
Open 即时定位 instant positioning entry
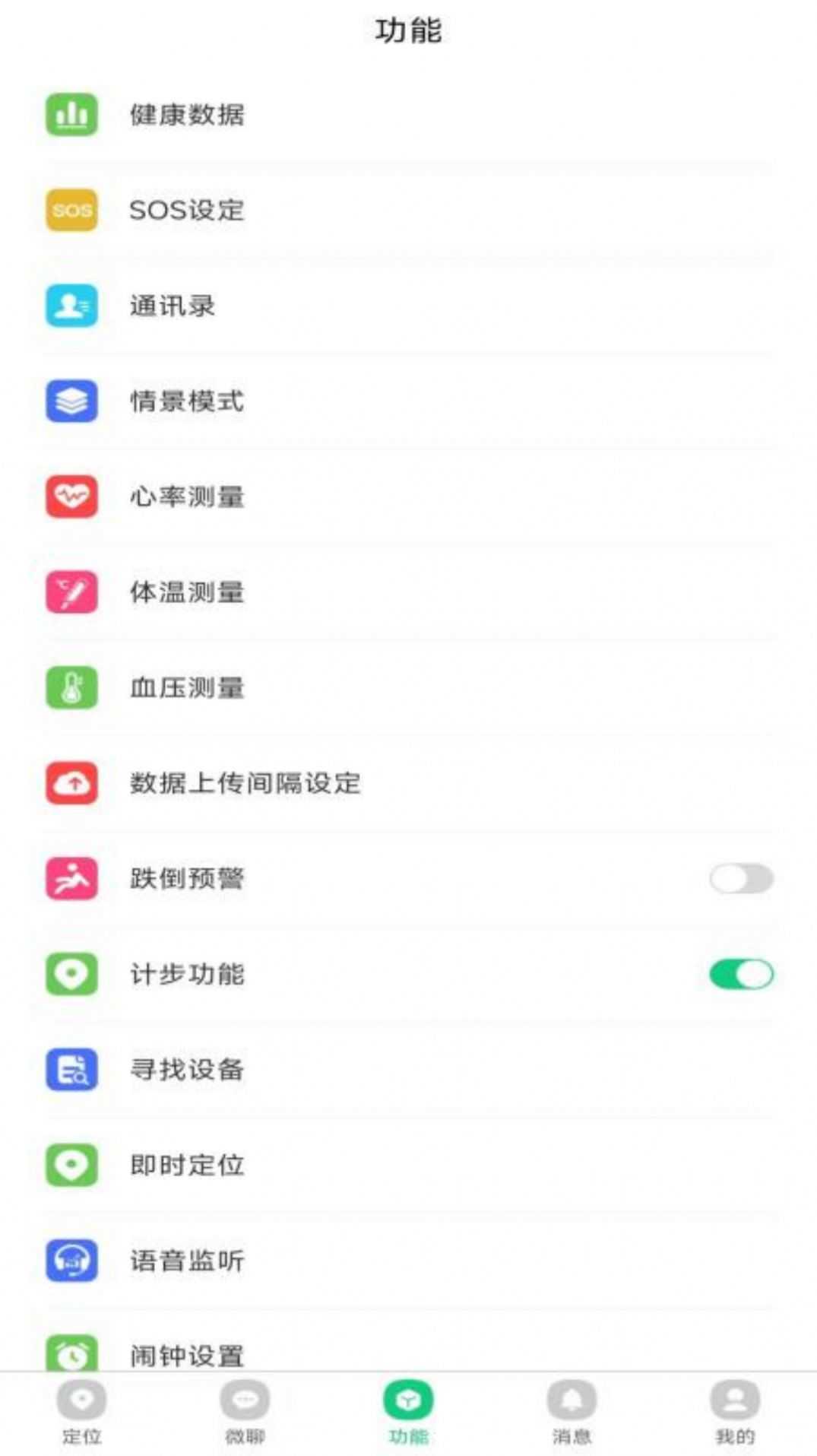(x=186, y=1166)
